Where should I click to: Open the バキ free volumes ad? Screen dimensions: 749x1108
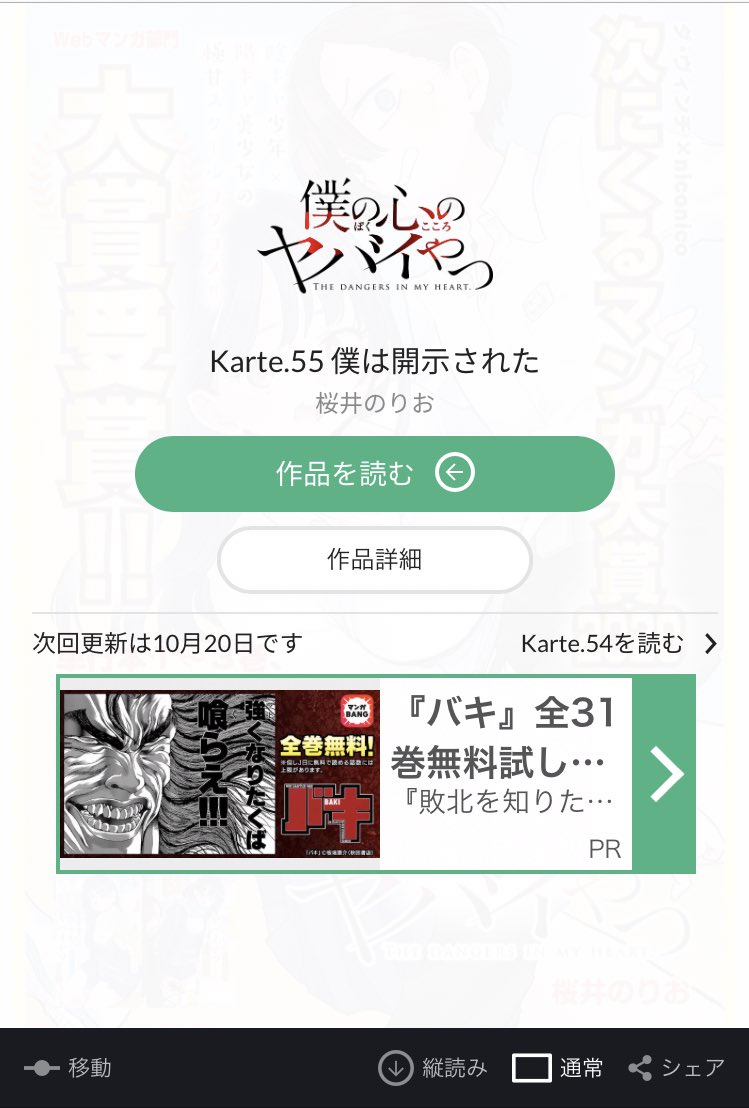tap(376, 773)
